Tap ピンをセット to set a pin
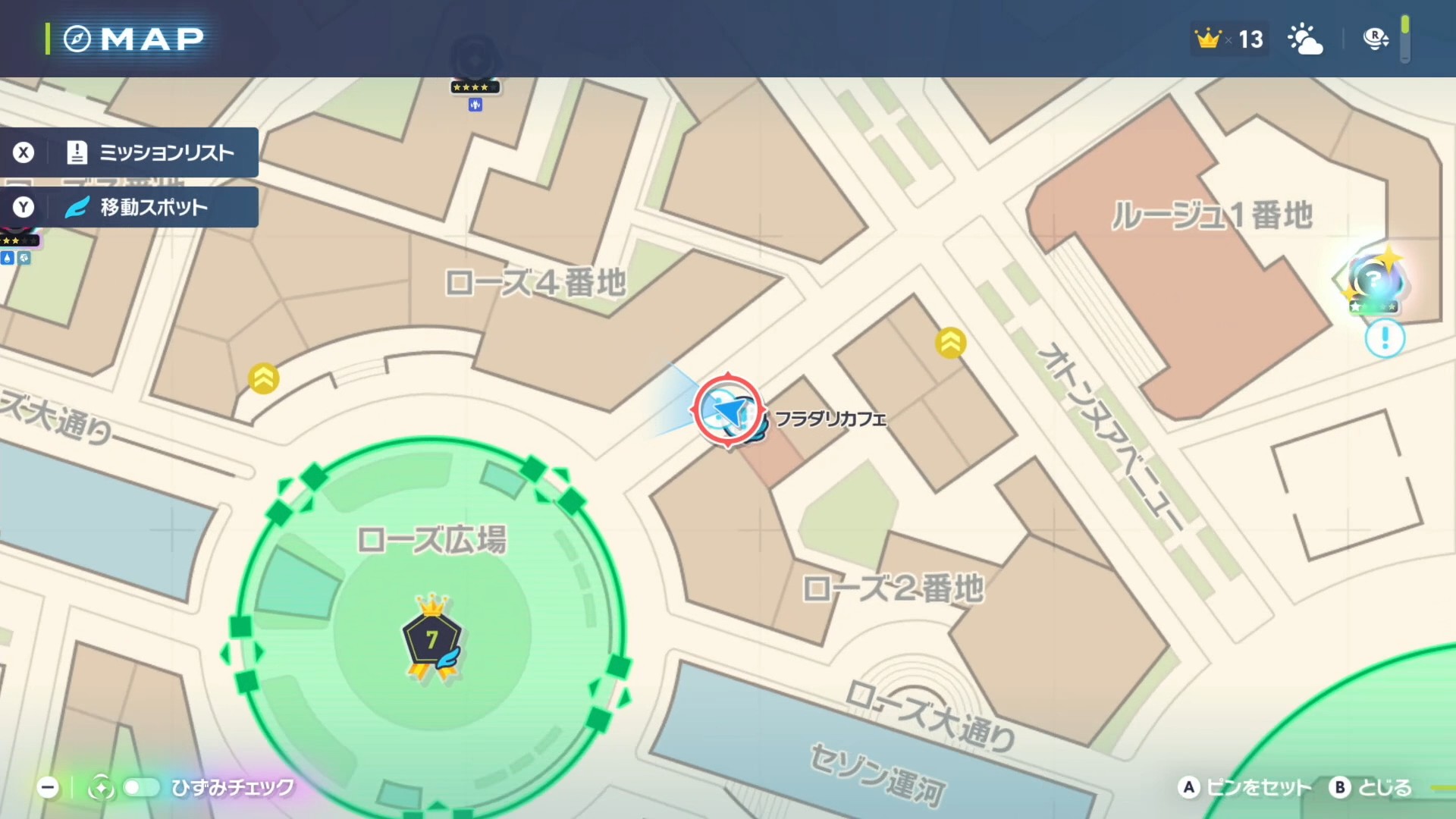 pos(1244,788)
